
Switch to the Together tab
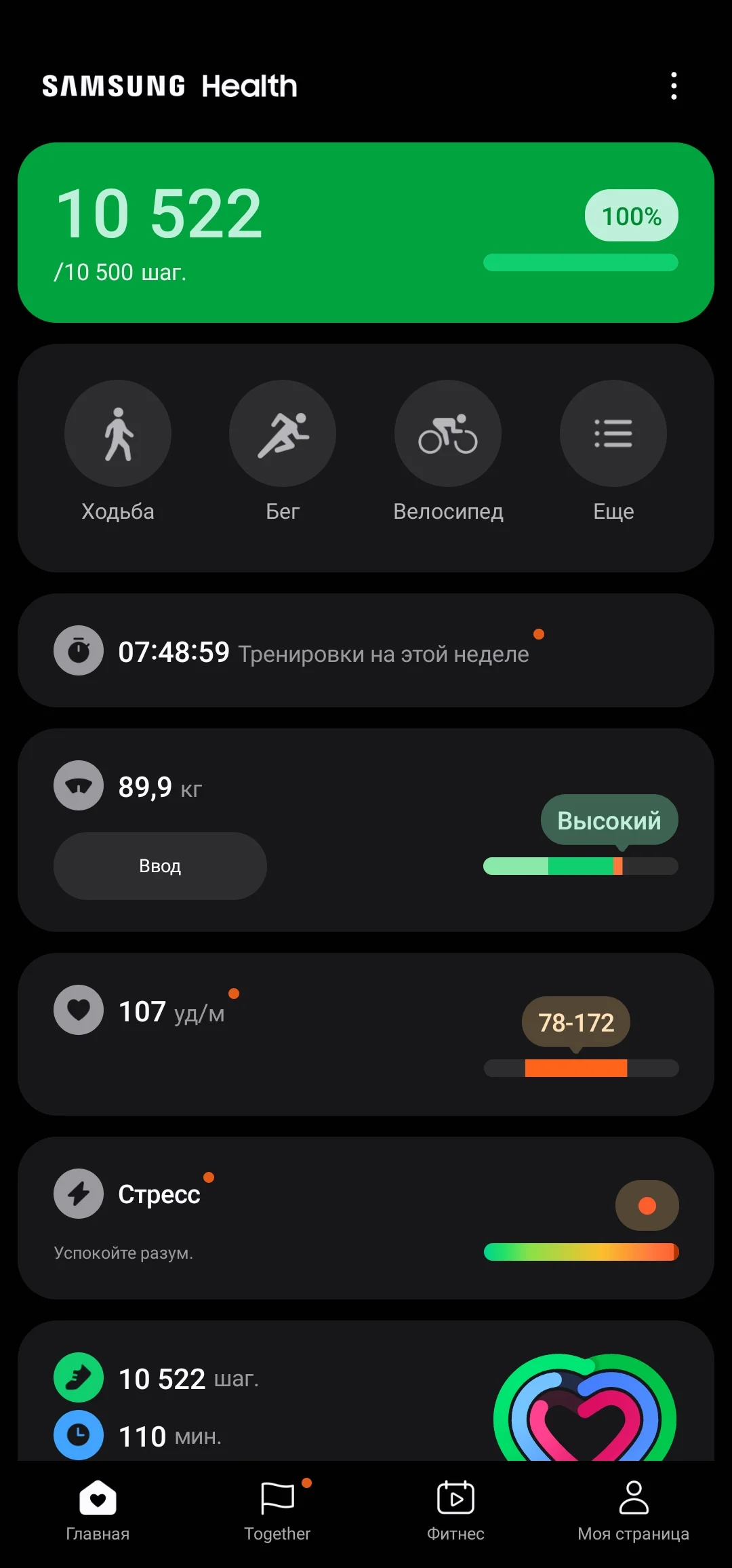(277, 1509)
